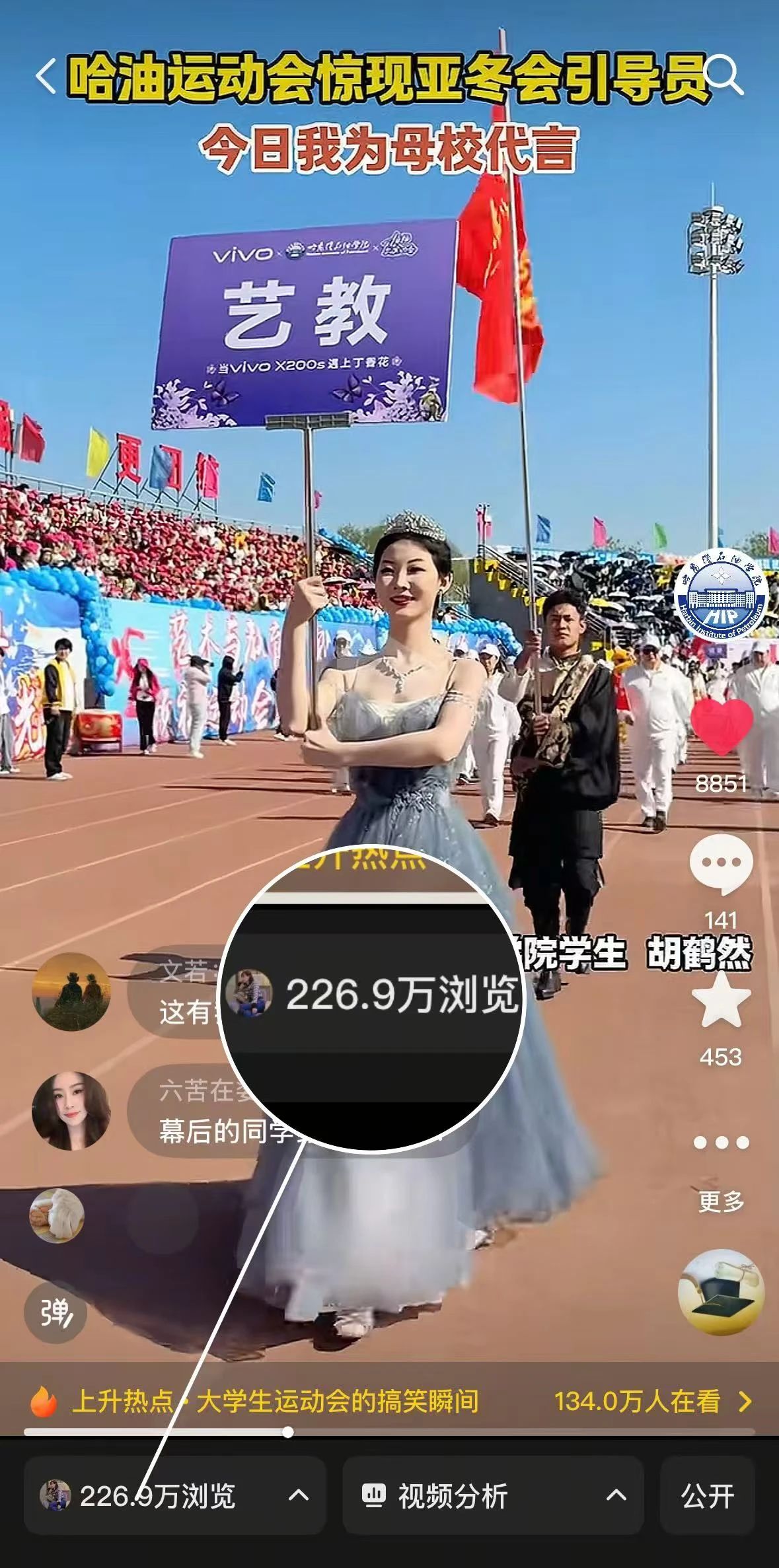Toggle the 弹 bullet comments button
779x1568 pixels.
click(x=56, y=1312)
